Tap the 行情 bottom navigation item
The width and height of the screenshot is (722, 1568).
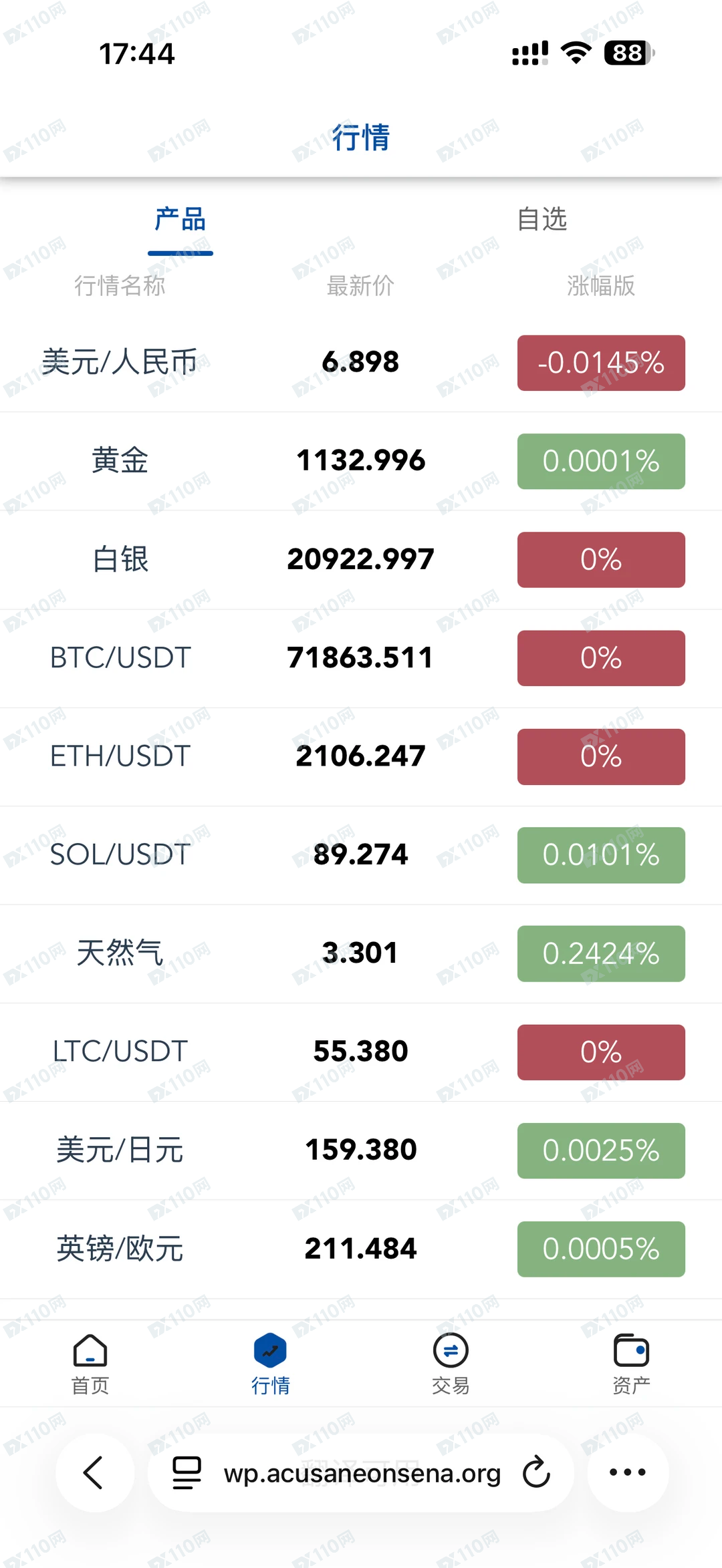[x=270, y=1364]
